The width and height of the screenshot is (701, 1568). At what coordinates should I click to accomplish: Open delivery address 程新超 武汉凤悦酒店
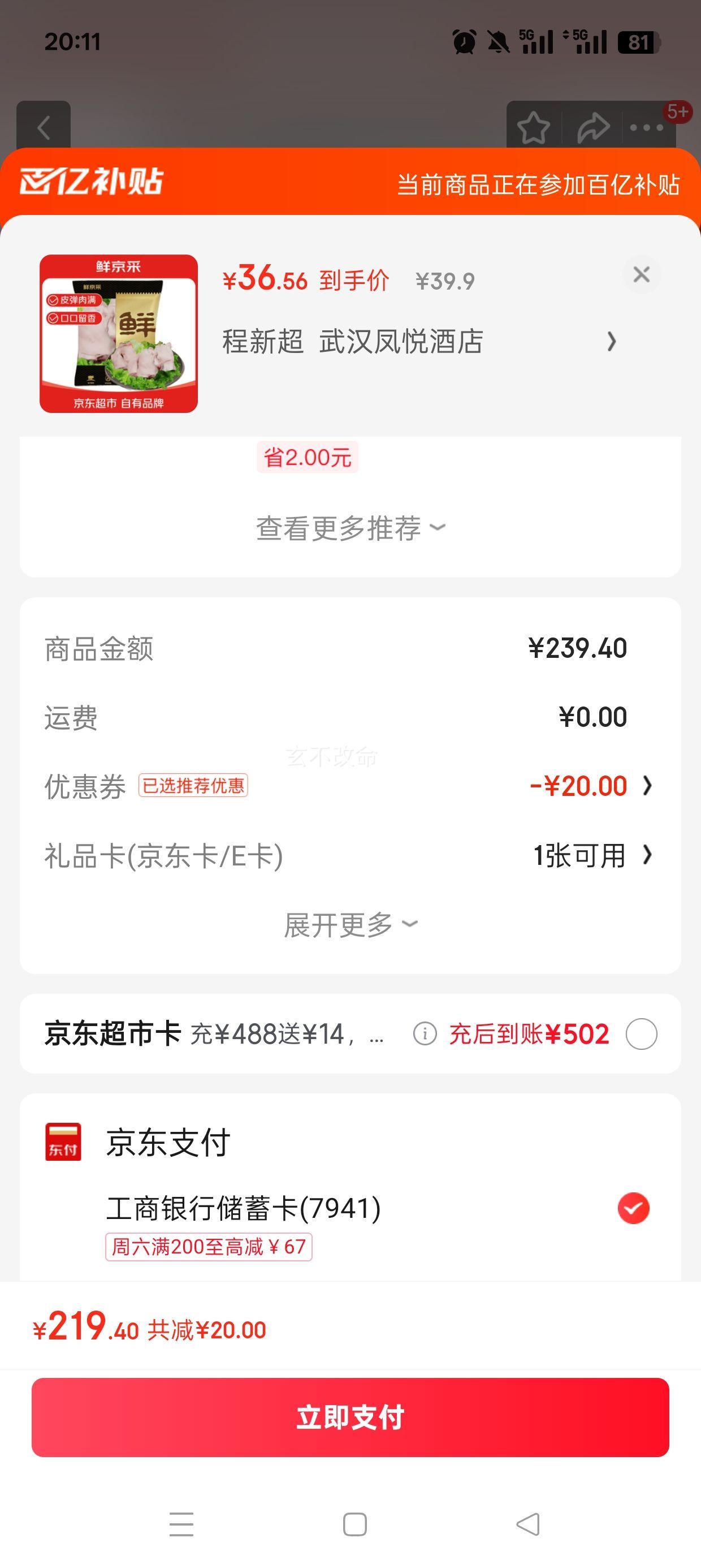point(419,342)
